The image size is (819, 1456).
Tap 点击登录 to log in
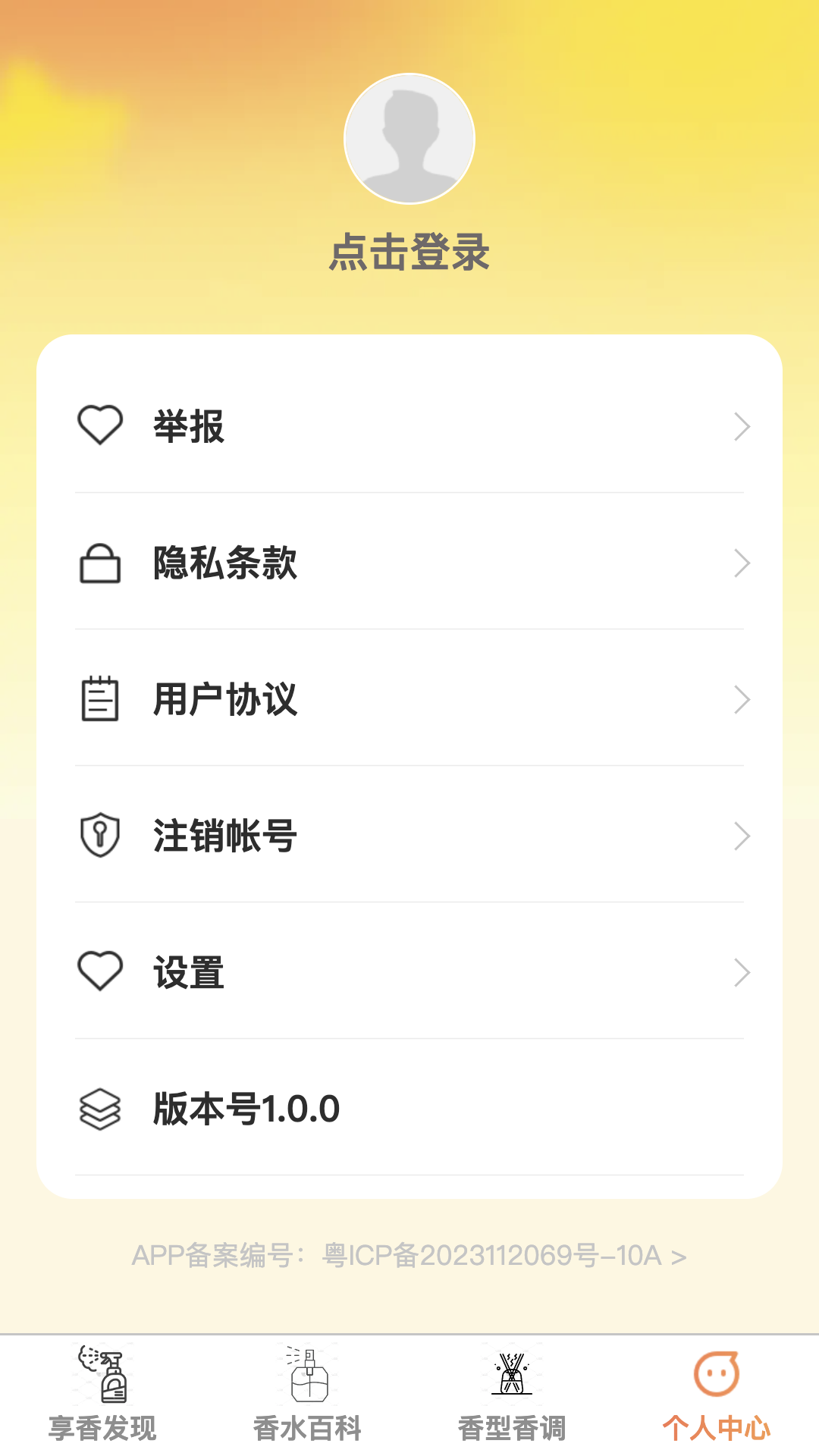tap(409, 253)
